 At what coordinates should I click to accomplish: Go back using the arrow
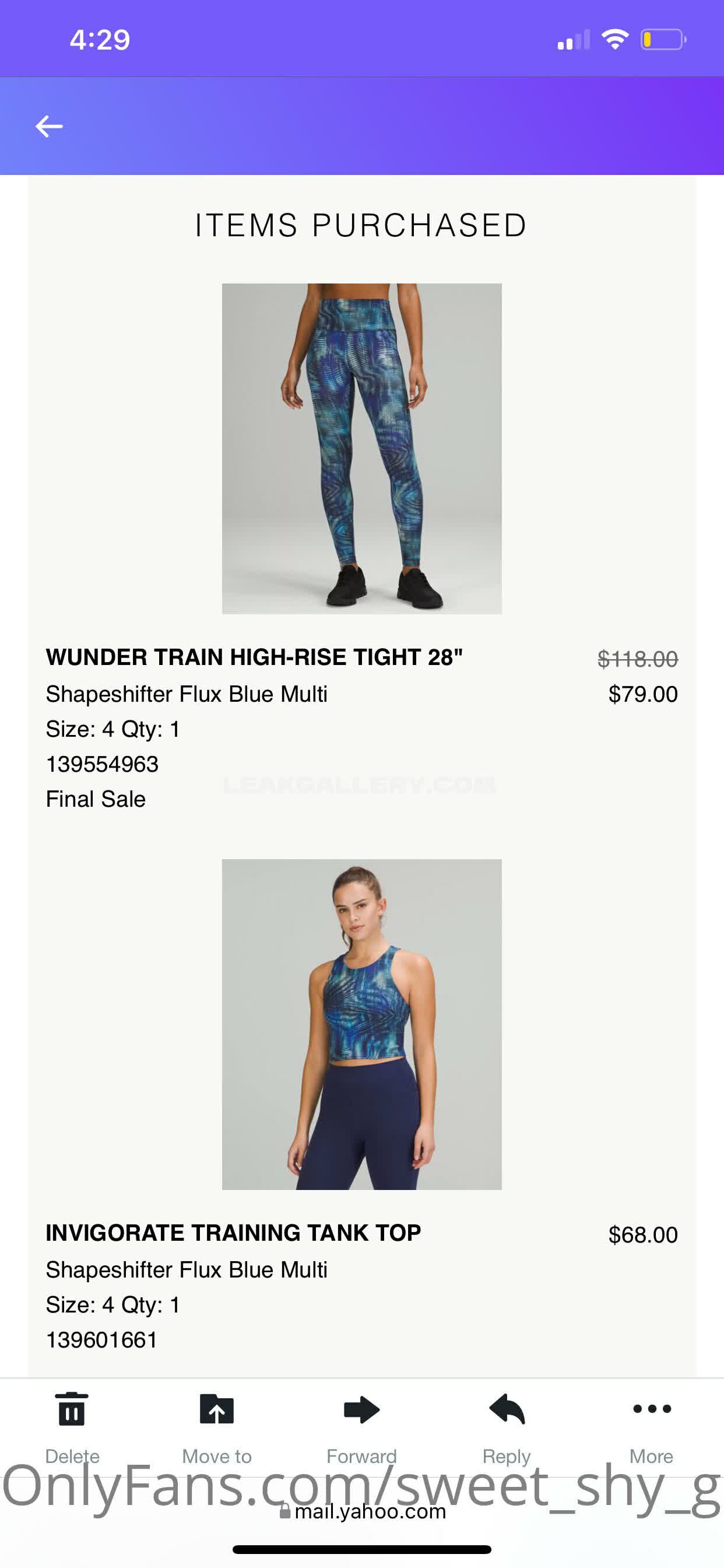coord(50,126)
